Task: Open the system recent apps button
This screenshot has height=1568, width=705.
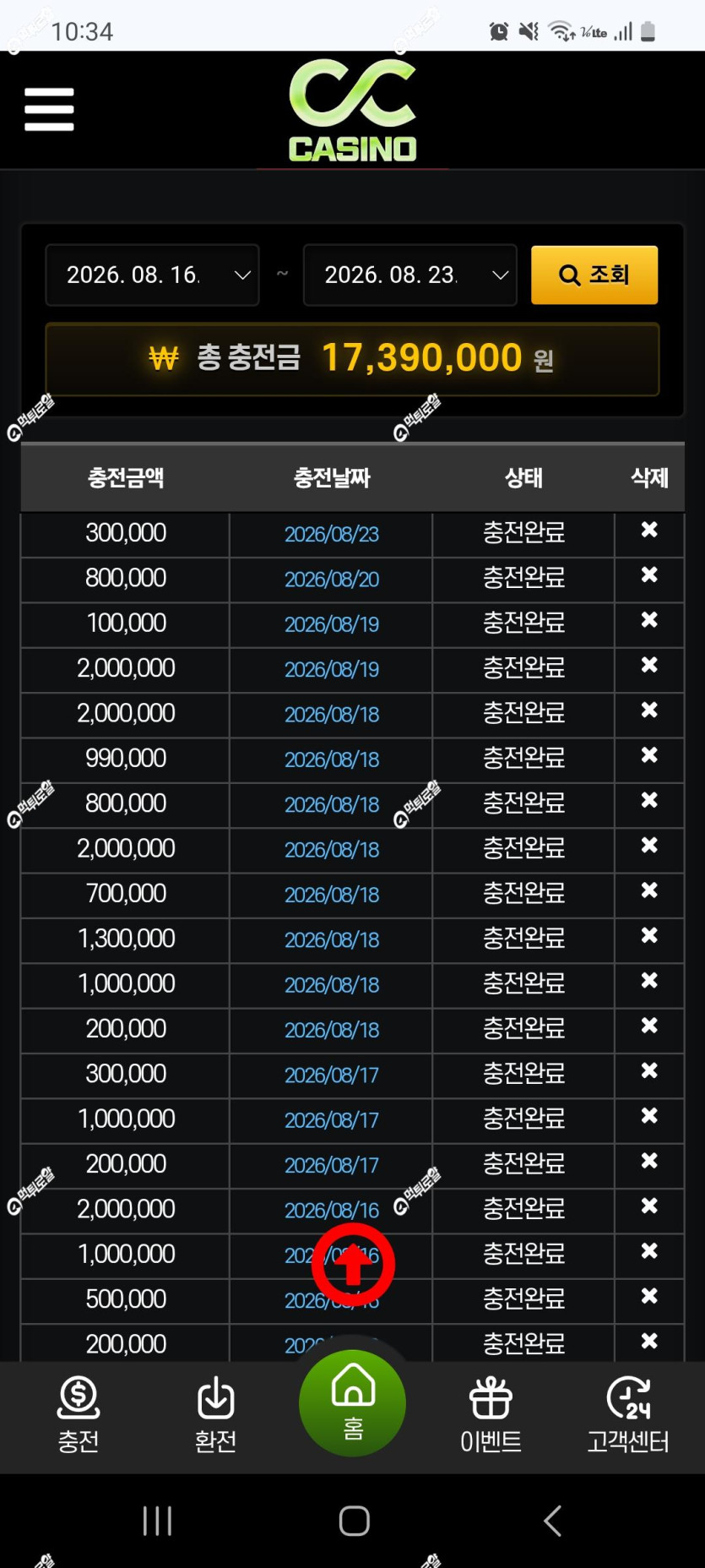Action: (x=157, y=1521)
